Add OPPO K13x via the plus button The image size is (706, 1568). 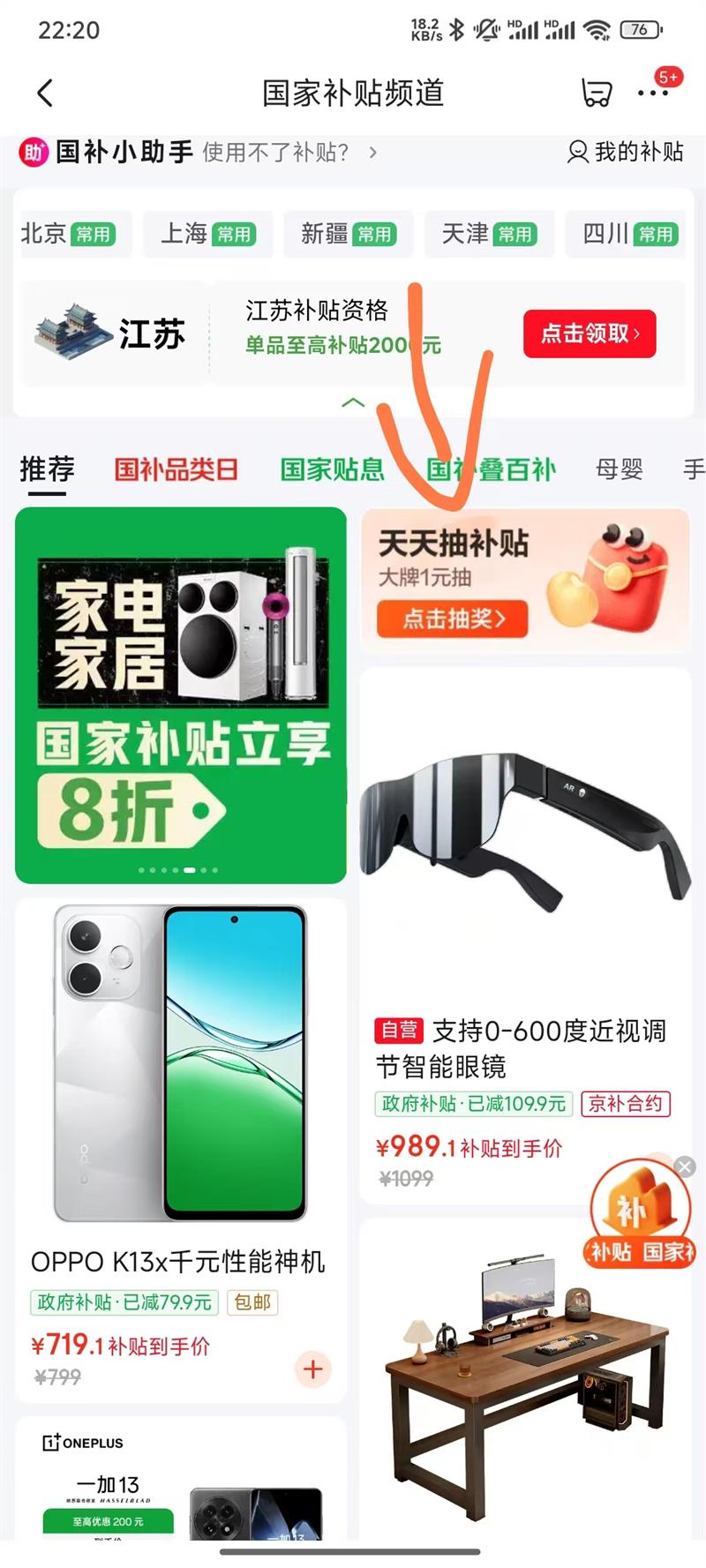313,1370
